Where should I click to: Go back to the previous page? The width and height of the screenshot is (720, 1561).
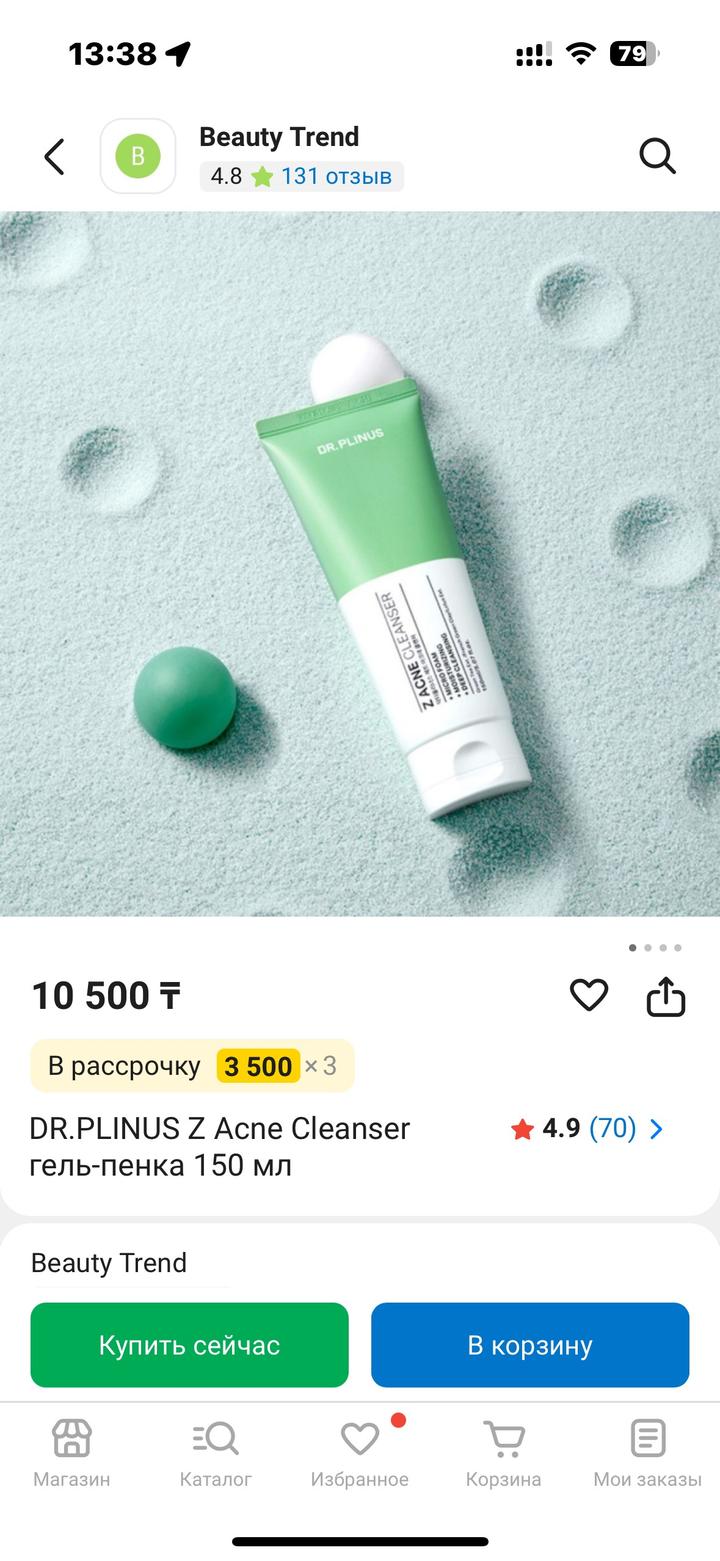click(55, 157)
